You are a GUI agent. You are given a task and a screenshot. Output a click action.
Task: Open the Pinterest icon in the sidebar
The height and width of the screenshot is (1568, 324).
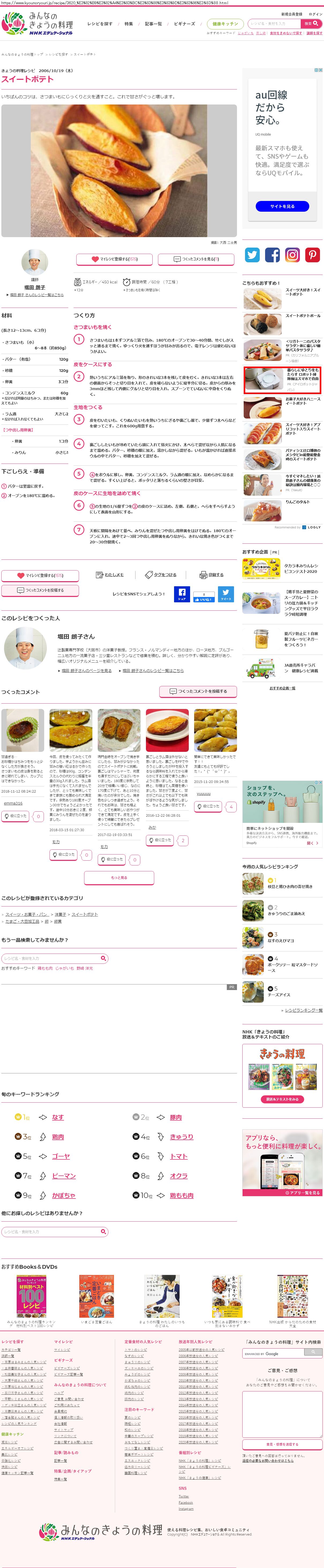[x=312, y=255]
